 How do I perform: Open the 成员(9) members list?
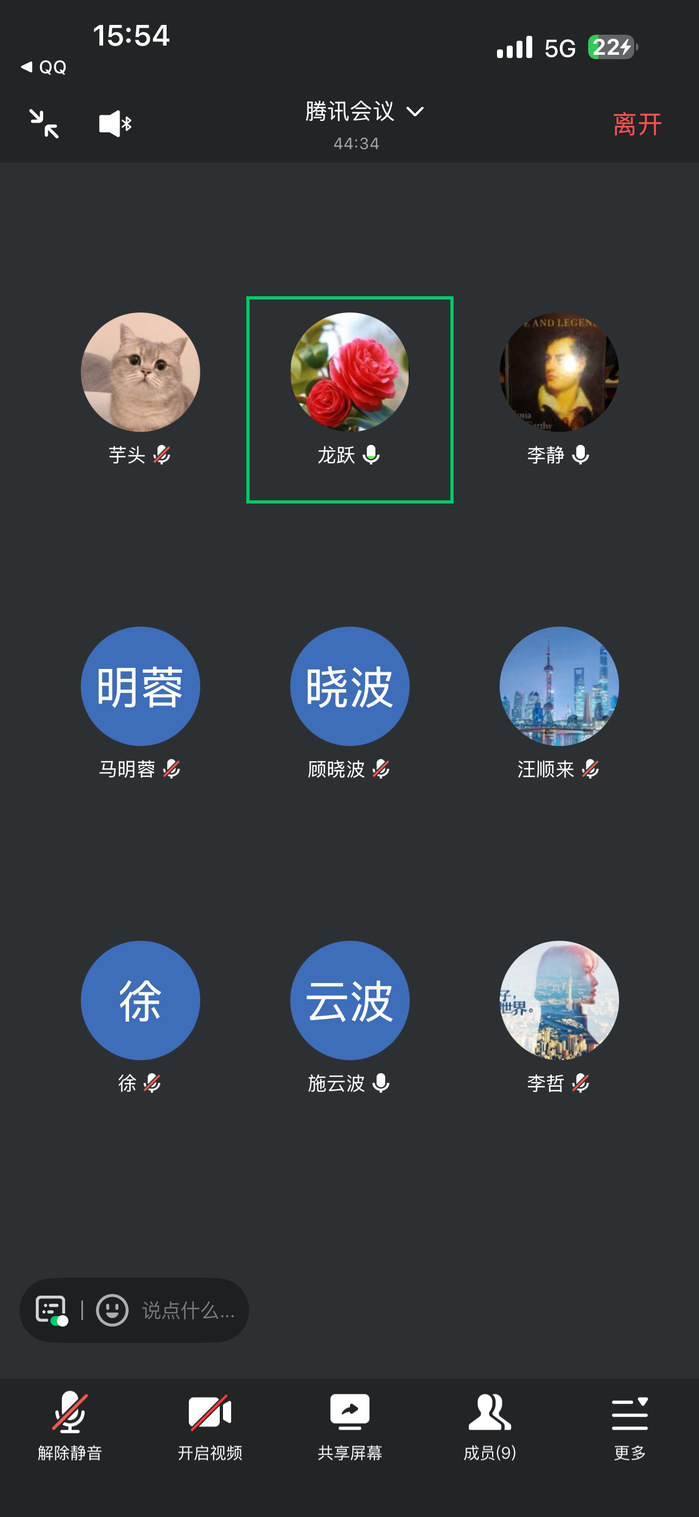point(490,1425)
